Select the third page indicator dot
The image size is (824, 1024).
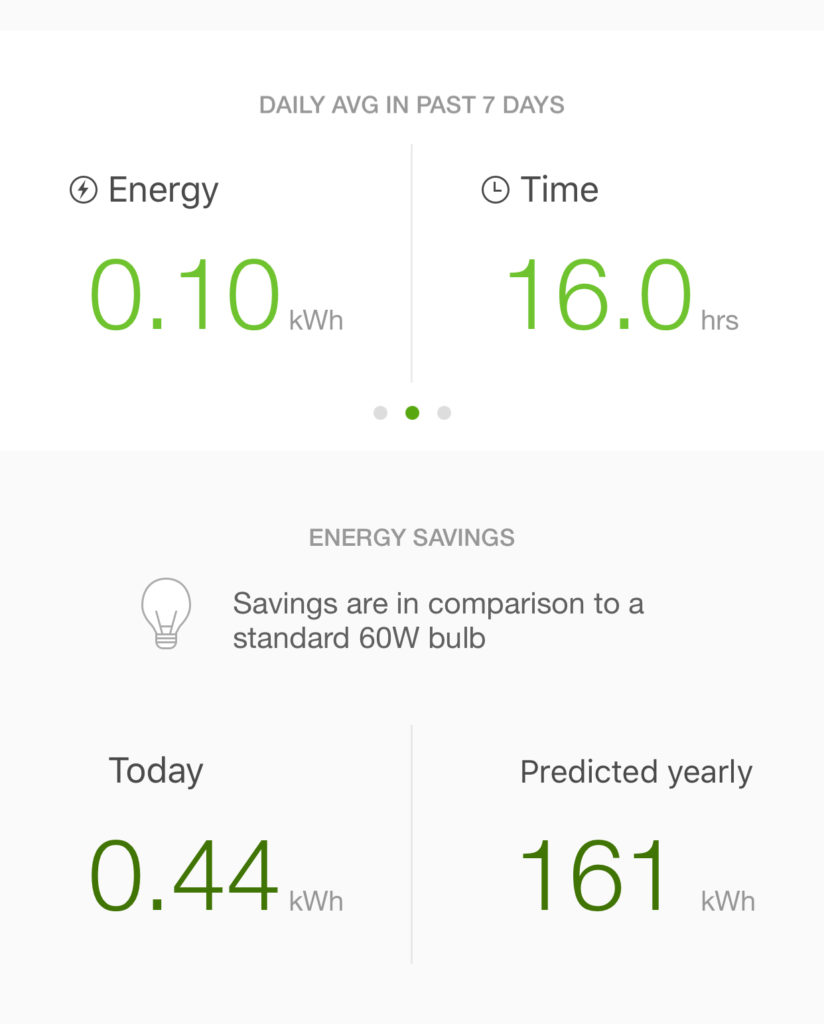click(x=444, y=413)
